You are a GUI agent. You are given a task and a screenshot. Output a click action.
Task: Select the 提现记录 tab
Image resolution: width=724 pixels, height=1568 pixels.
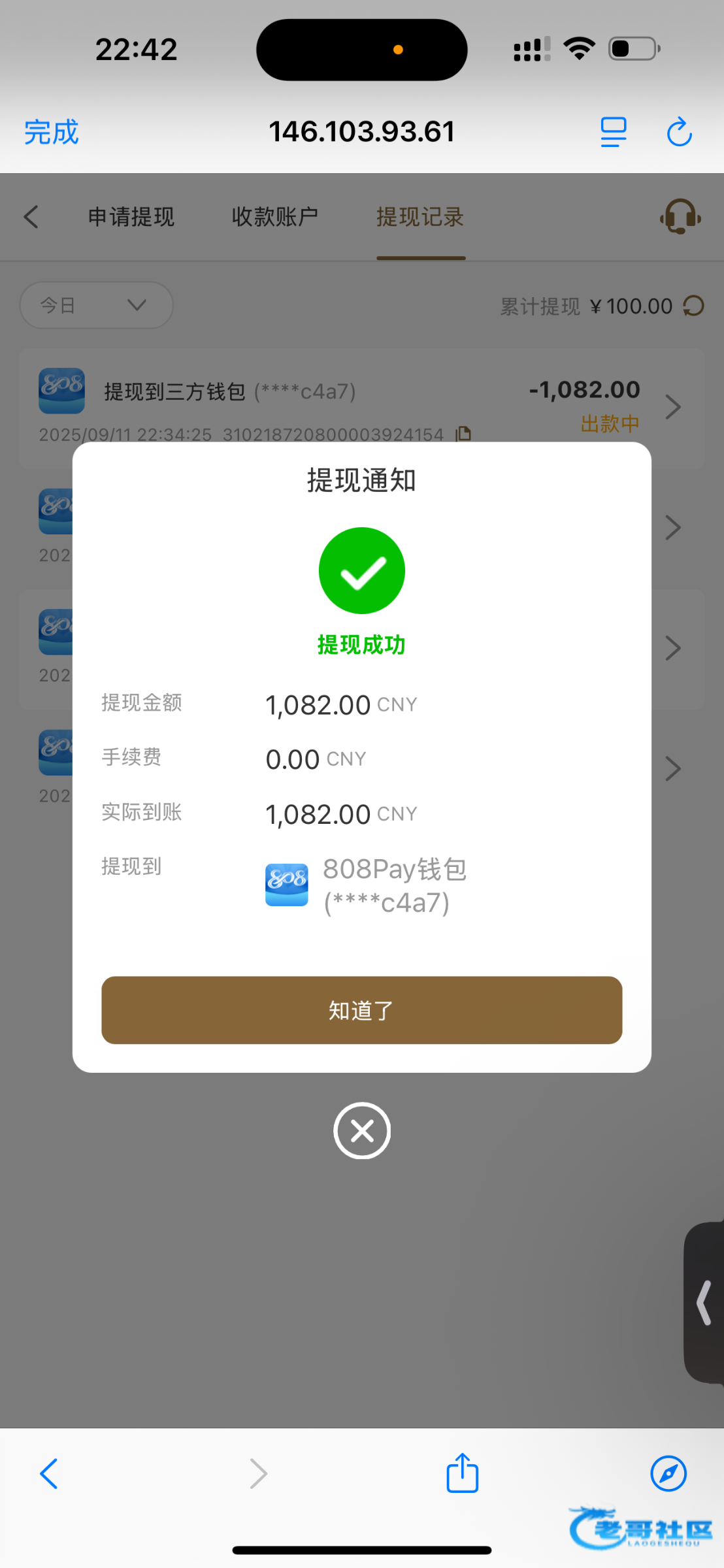pyautogui.click(x=420, y=217)
